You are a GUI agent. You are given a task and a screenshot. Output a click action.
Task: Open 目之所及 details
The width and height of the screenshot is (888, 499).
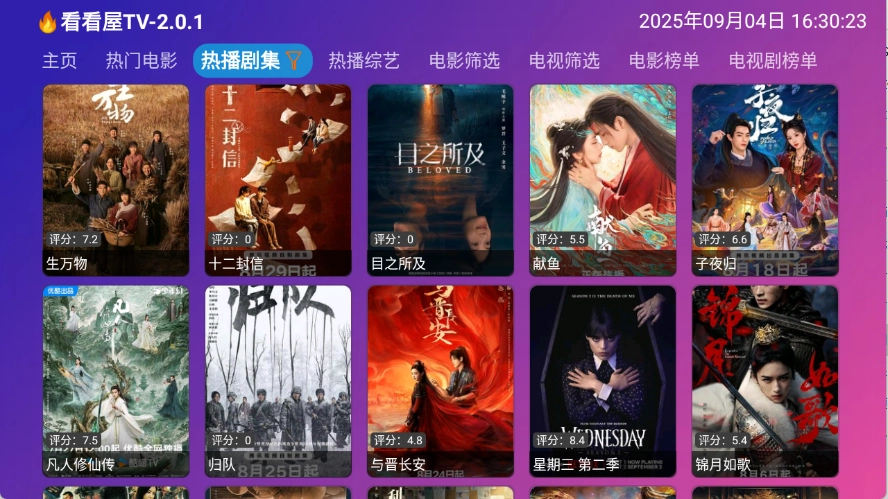pos(440,180)
